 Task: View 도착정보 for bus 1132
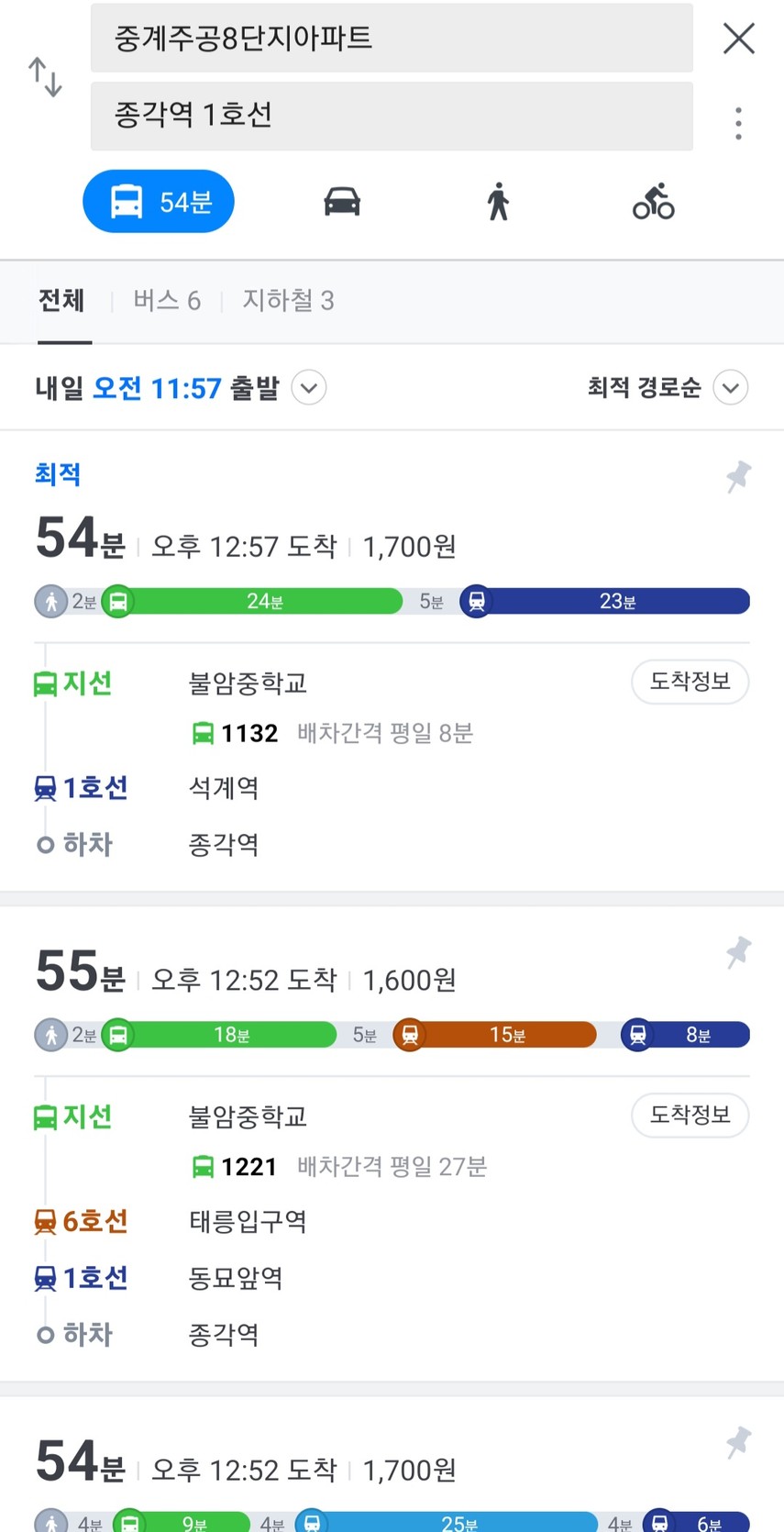coord(690,682)
